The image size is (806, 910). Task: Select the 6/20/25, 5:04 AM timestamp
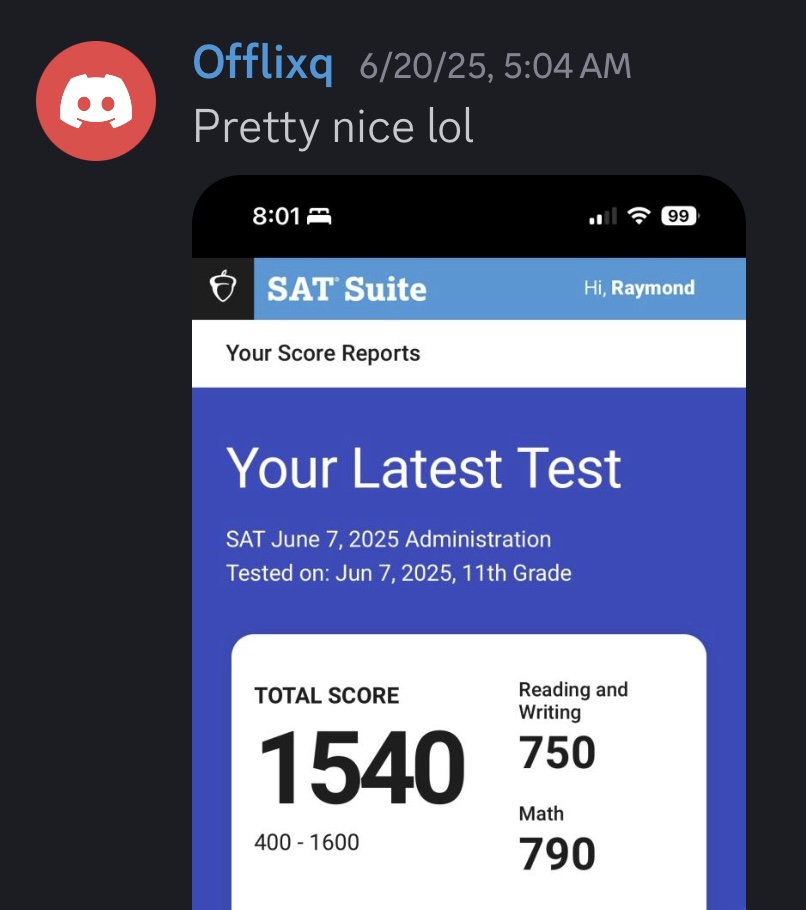point(492,64)
